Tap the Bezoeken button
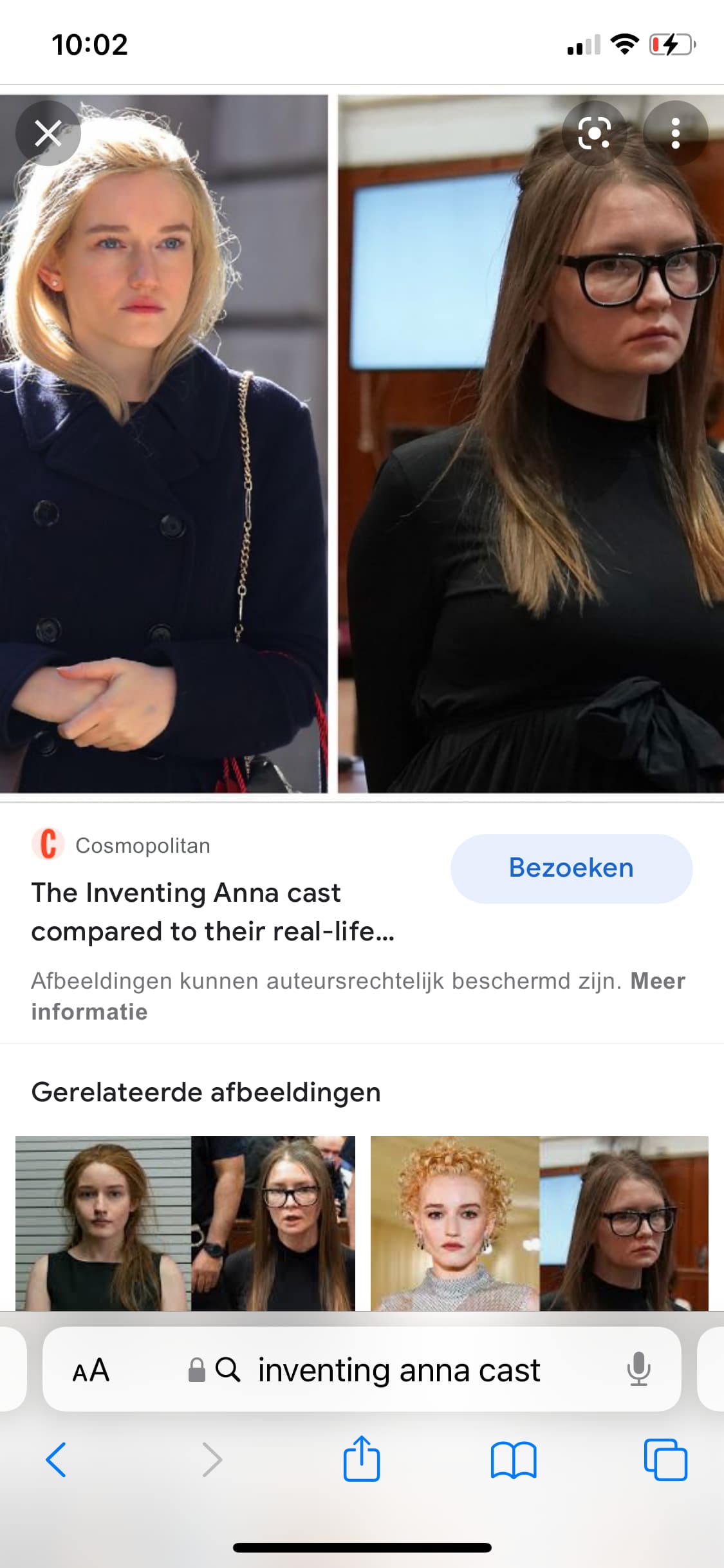Image resolution: width=724 pixels, height=1568 pixels. pyautogui.click(x=571, y=868)
